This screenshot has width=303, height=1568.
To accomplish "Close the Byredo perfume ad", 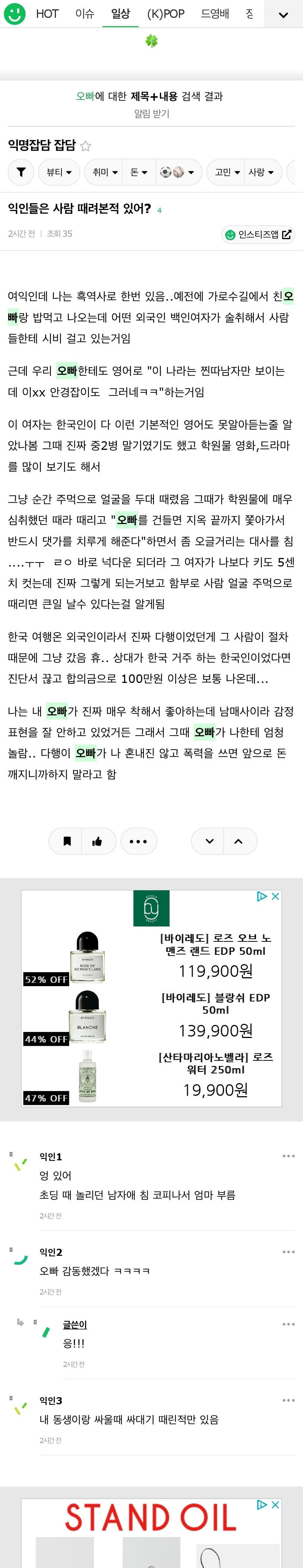I will click(276, 896).
